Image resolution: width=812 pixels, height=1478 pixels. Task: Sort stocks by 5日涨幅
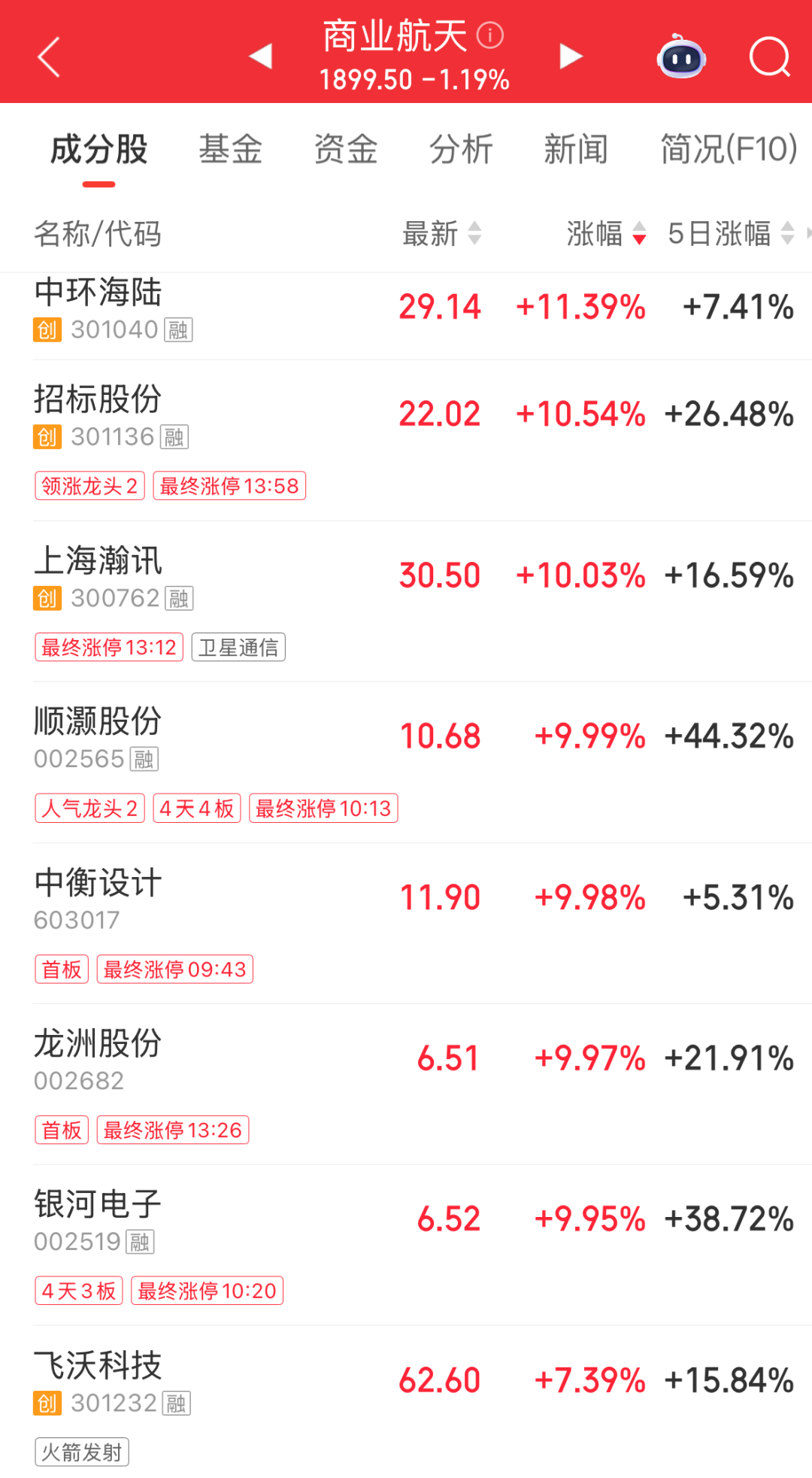point(729,233)
